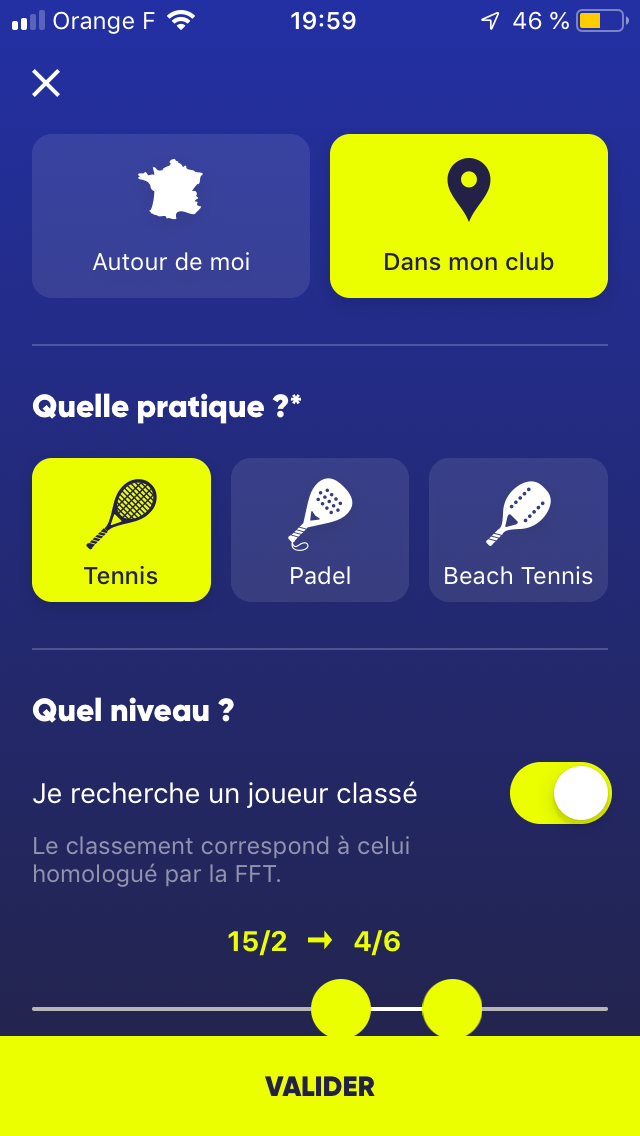Select Tennis as the practice
Screen dimensions: 640x1136
(121, 530)
